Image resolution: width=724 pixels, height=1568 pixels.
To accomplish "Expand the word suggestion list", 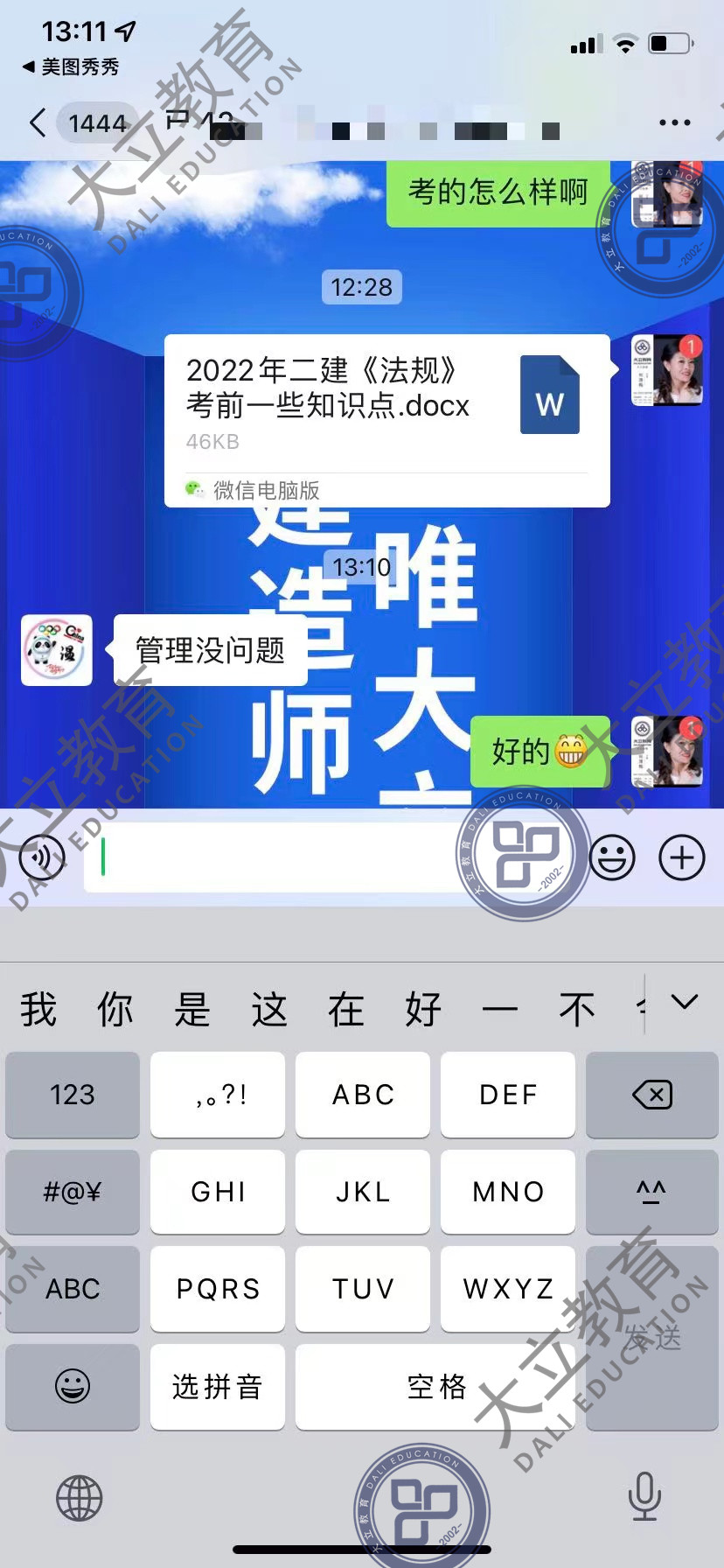I will pyautogui.click(x=685, y=1003).
